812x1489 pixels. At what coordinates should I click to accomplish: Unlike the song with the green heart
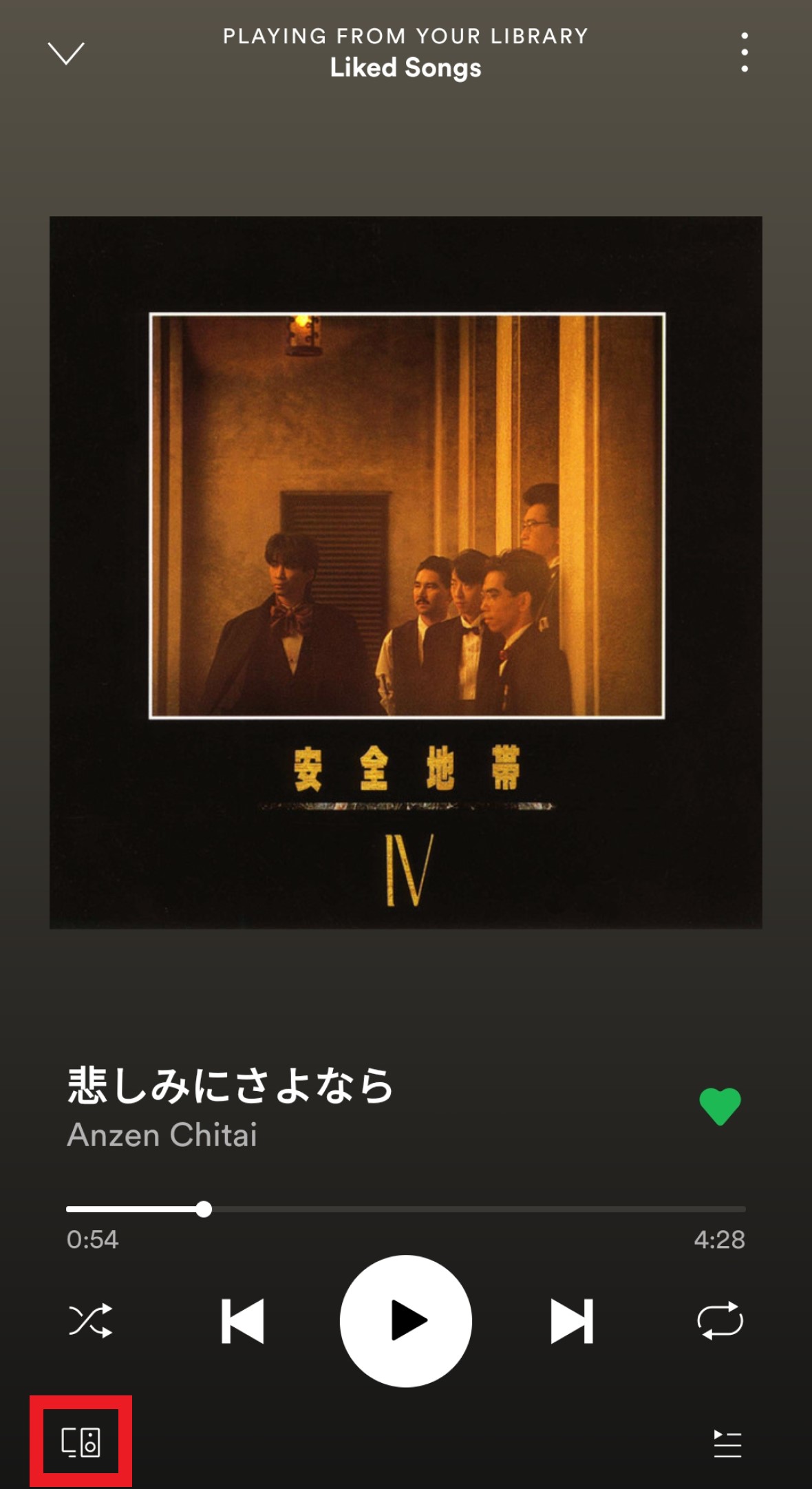(x=720, y=1106)
